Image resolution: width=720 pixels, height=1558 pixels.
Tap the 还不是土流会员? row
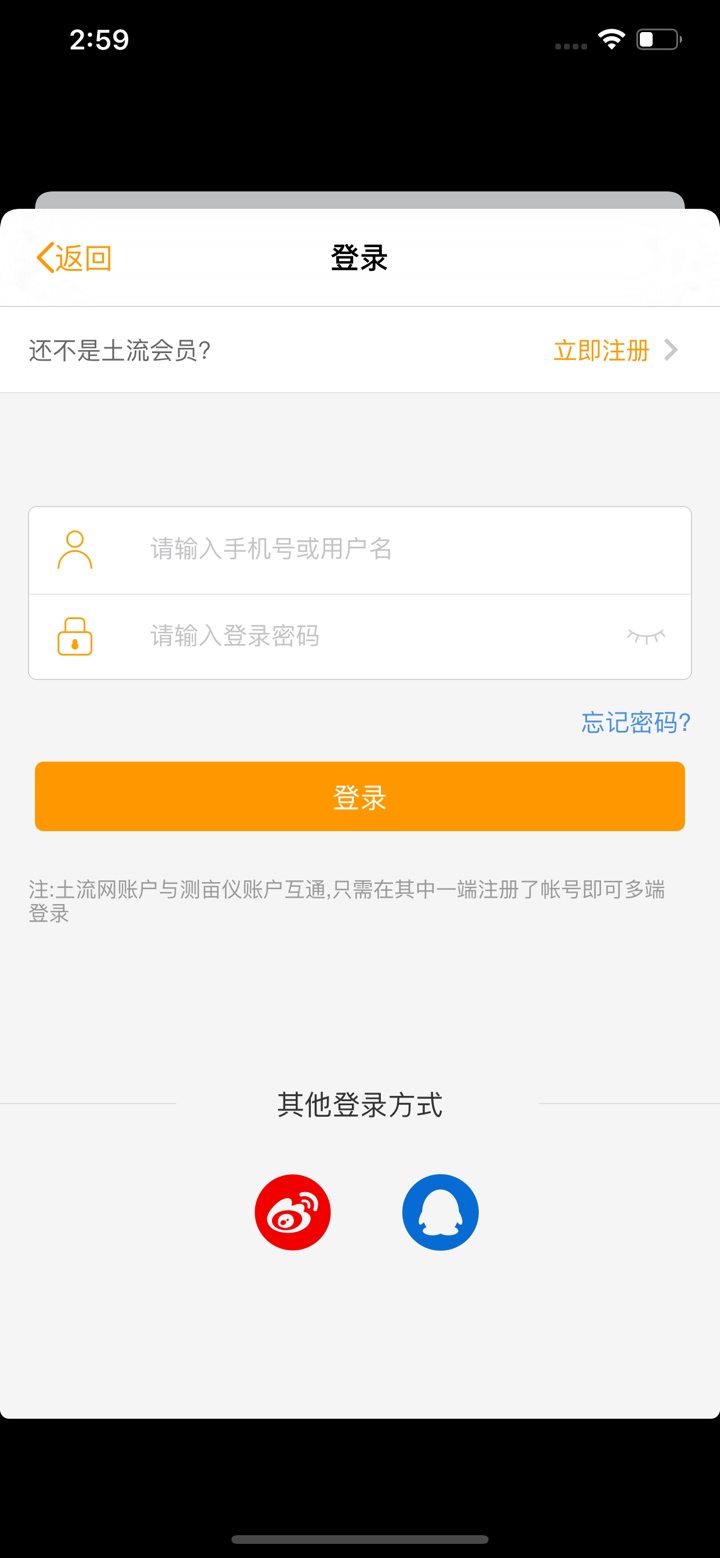pyautogui.click(x=120, y=349)
